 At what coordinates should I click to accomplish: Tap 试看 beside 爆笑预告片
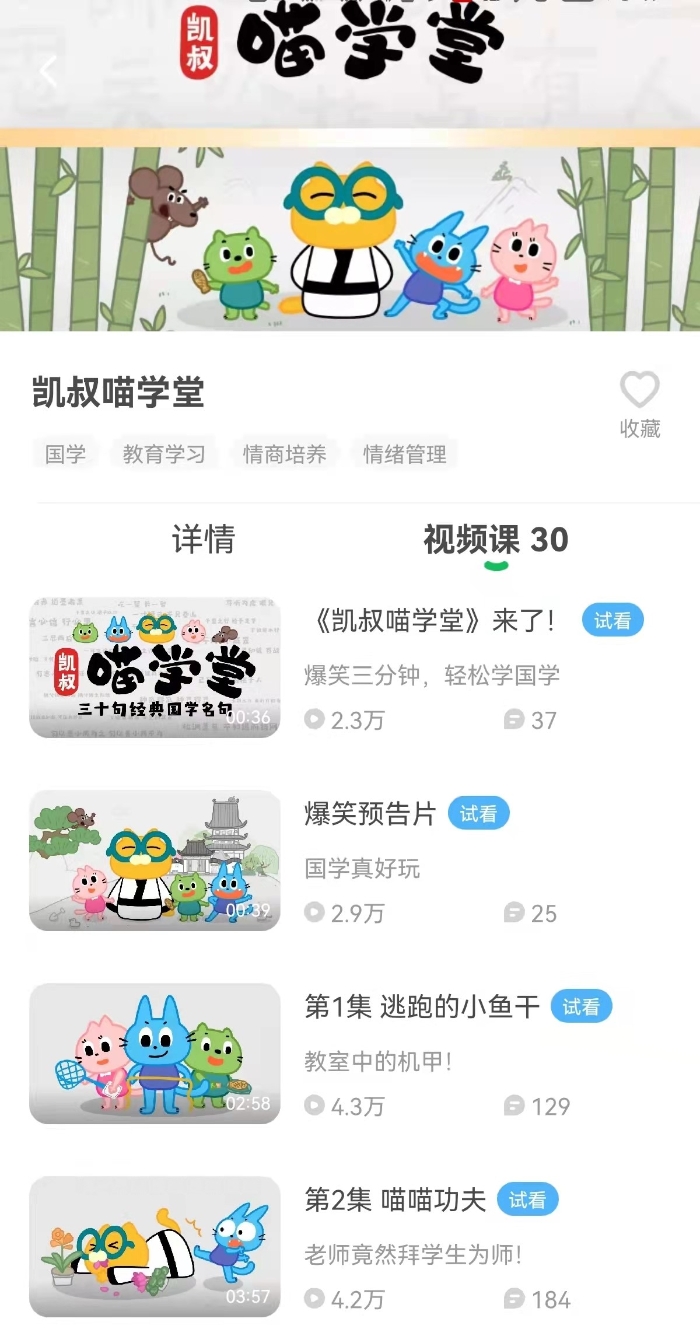click(479, 814)
